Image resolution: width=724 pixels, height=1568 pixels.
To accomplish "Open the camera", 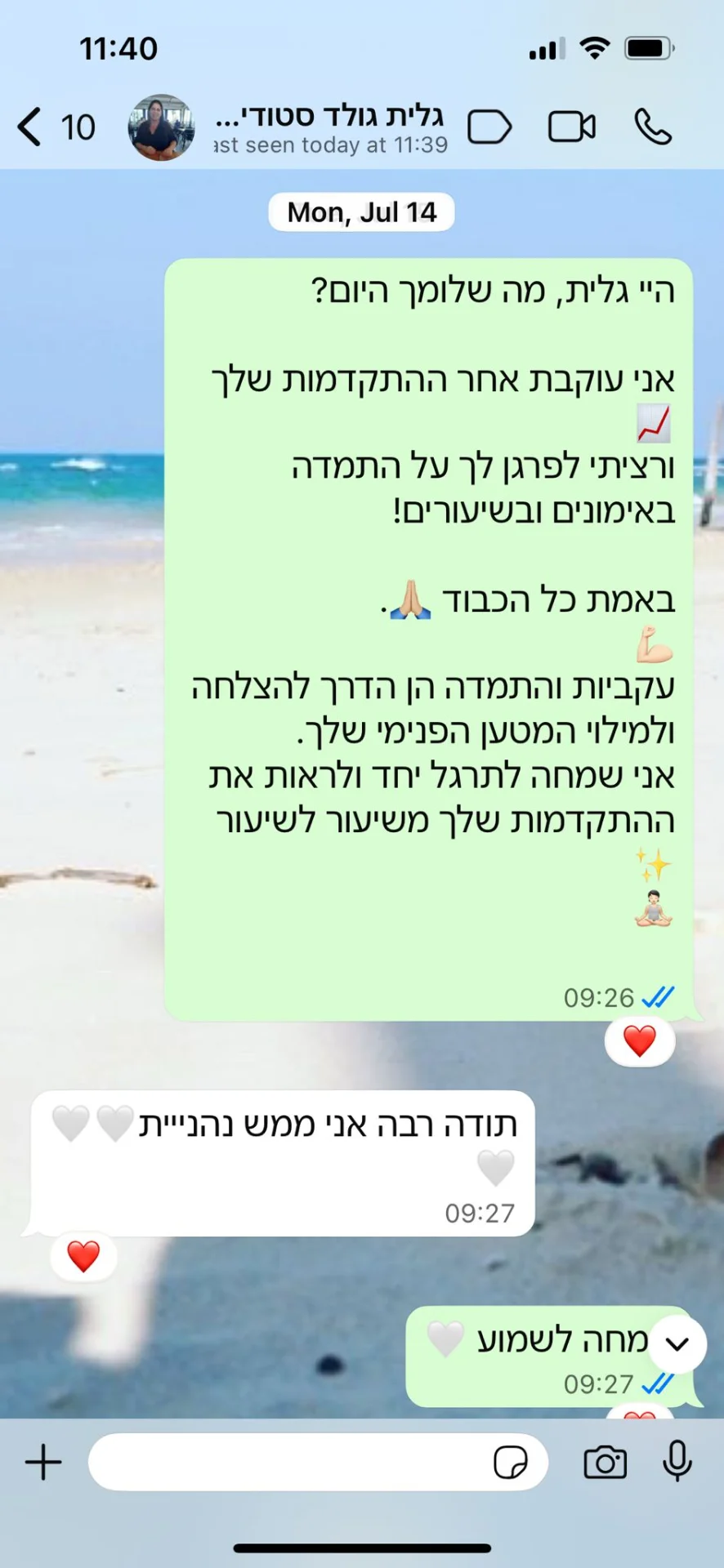I will click(x=605, y=1463).
